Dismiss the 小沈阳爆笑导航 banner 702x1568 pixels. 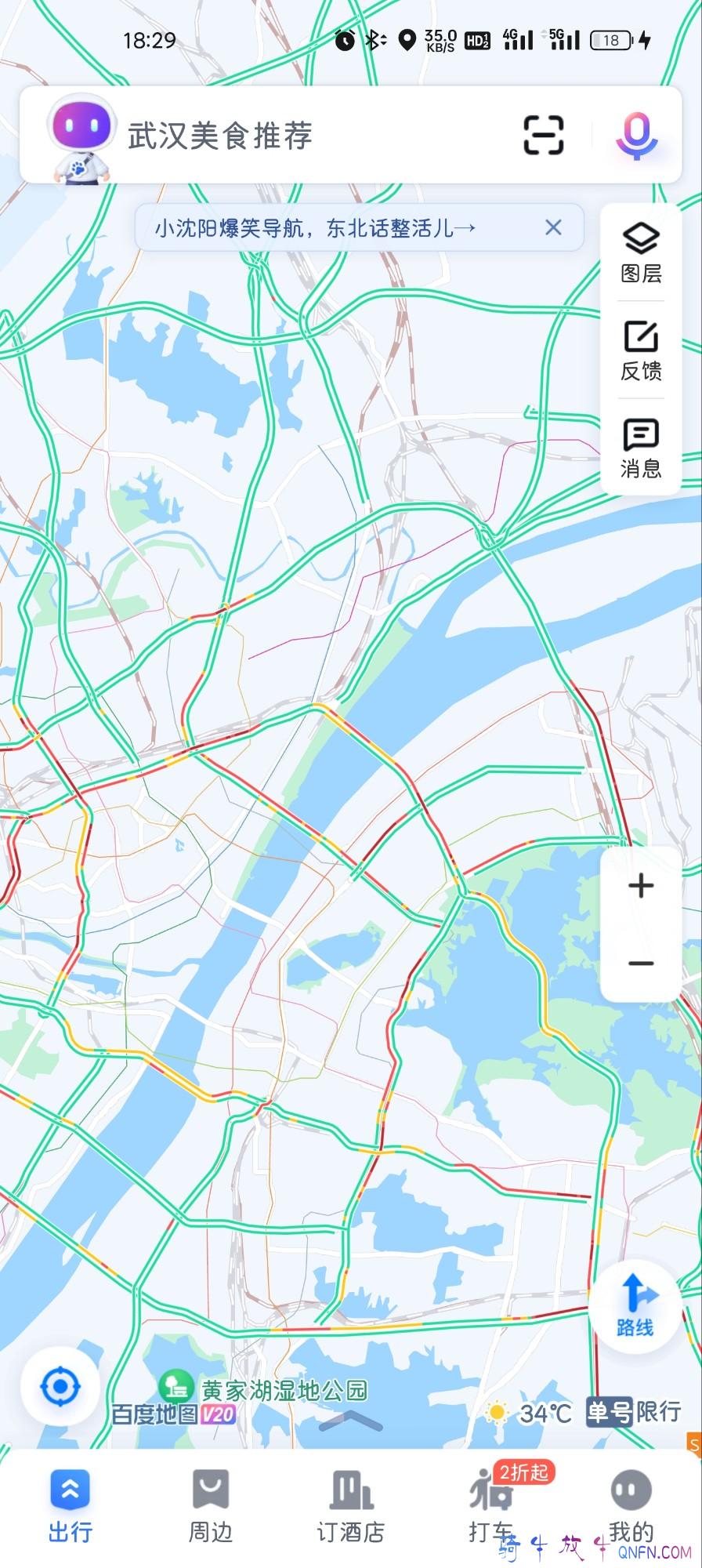553,228
